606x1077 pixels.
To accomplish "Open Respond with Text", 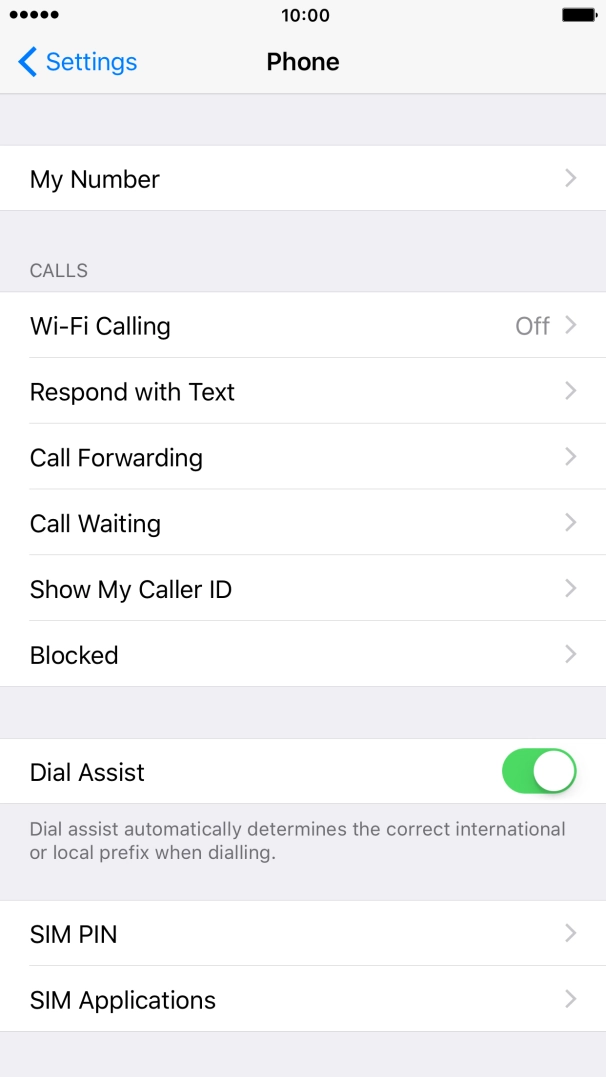I will [x=302, y=392].
